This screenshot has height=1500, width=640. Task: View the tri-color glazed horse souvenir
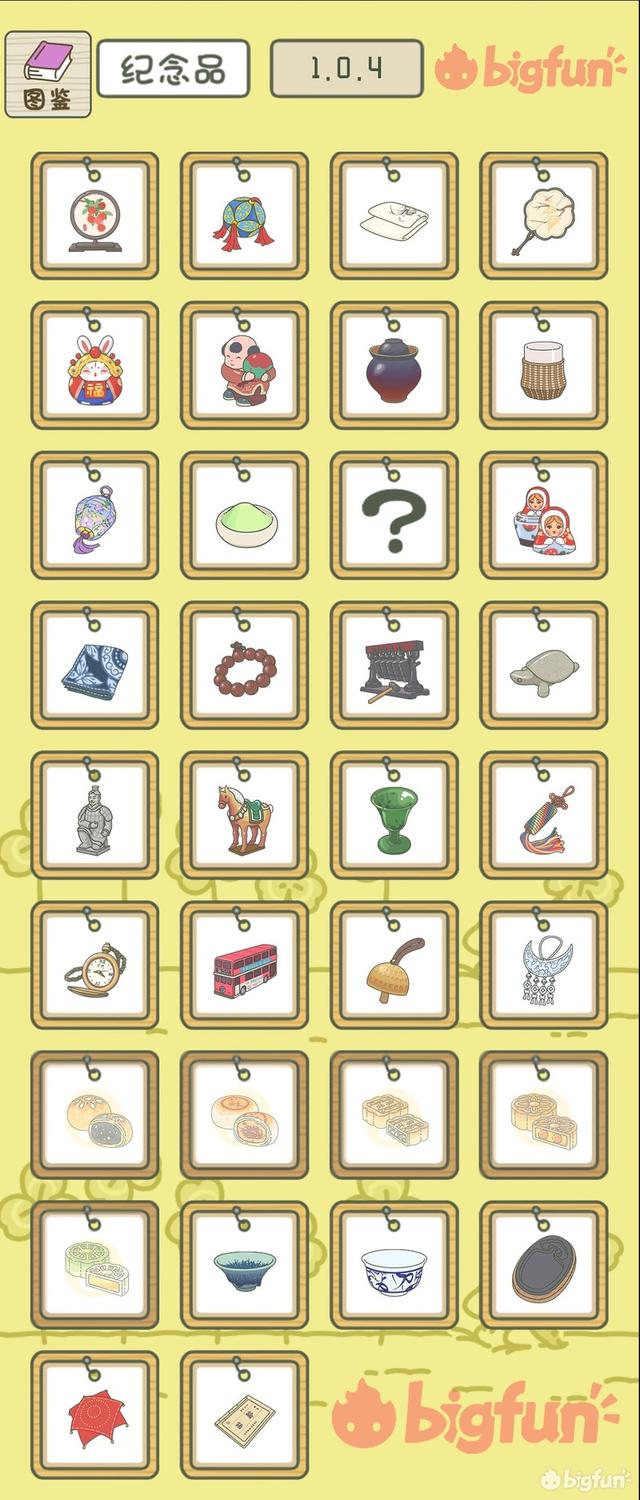pos(245,819)
